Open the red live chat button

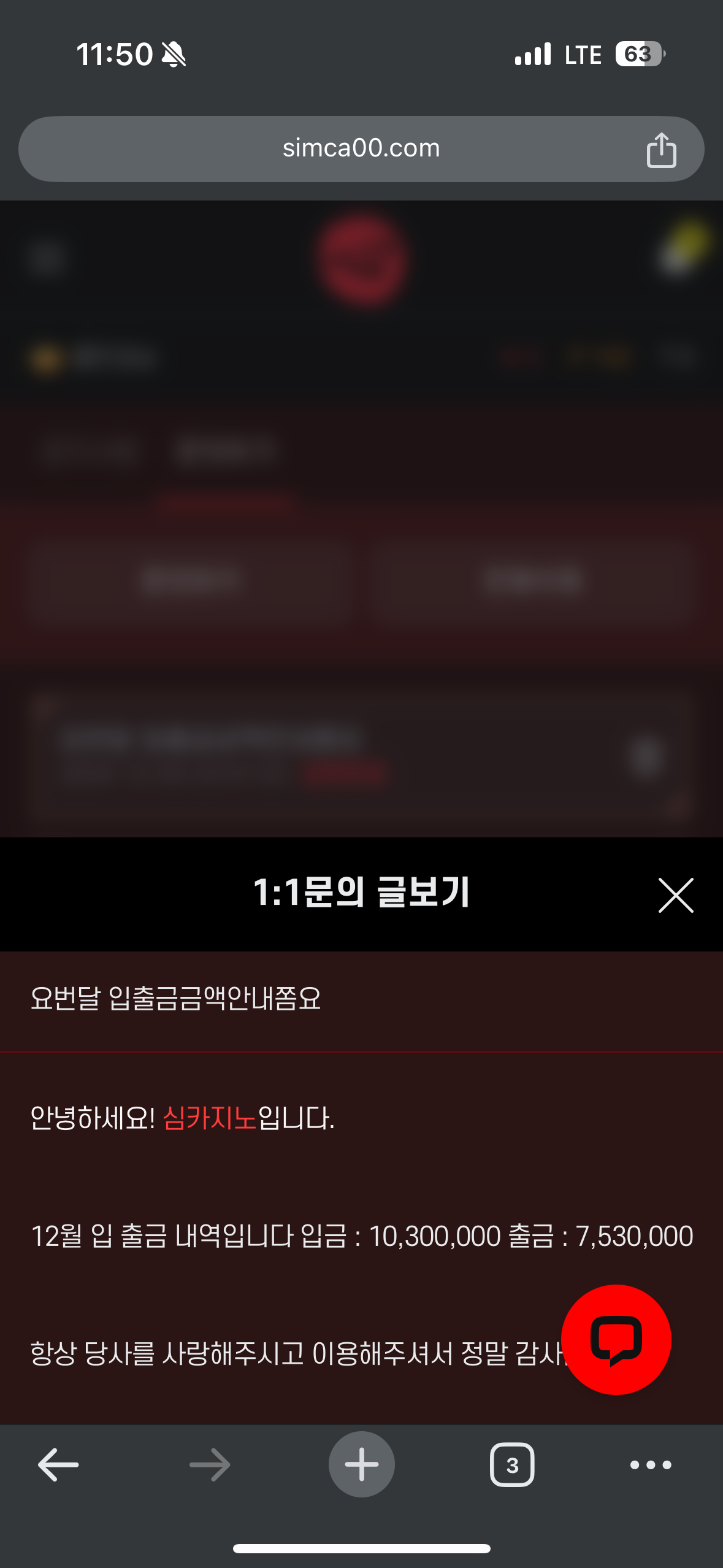616,1339
